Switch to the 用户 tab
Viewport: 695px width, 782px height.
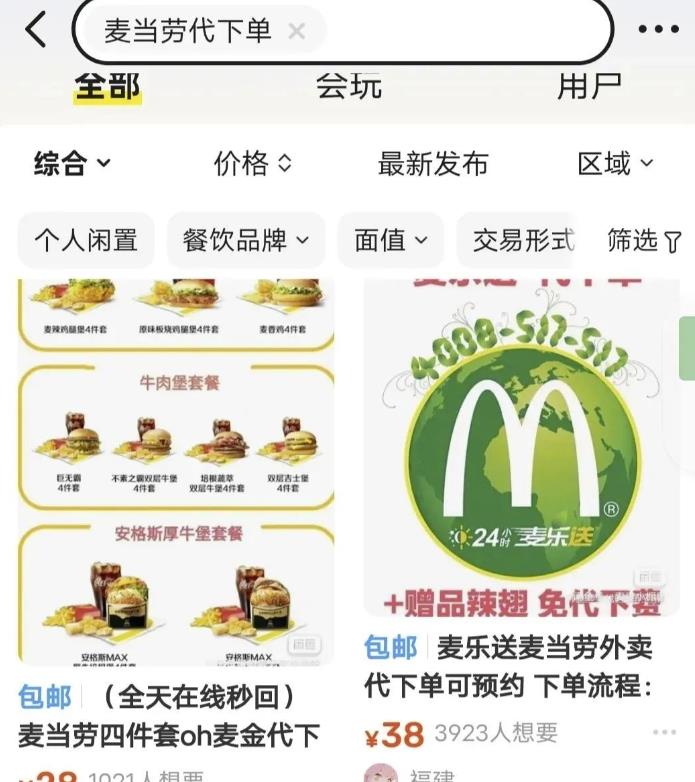(589, 87)
